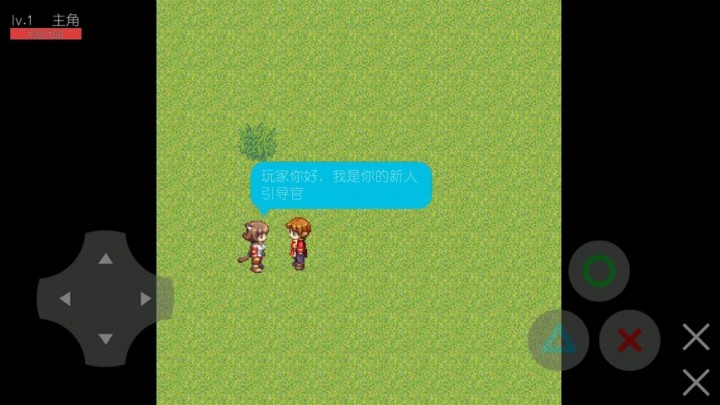
Task: Tap the green circle action button
Action: pyautogui.click(x=599, y=271)
